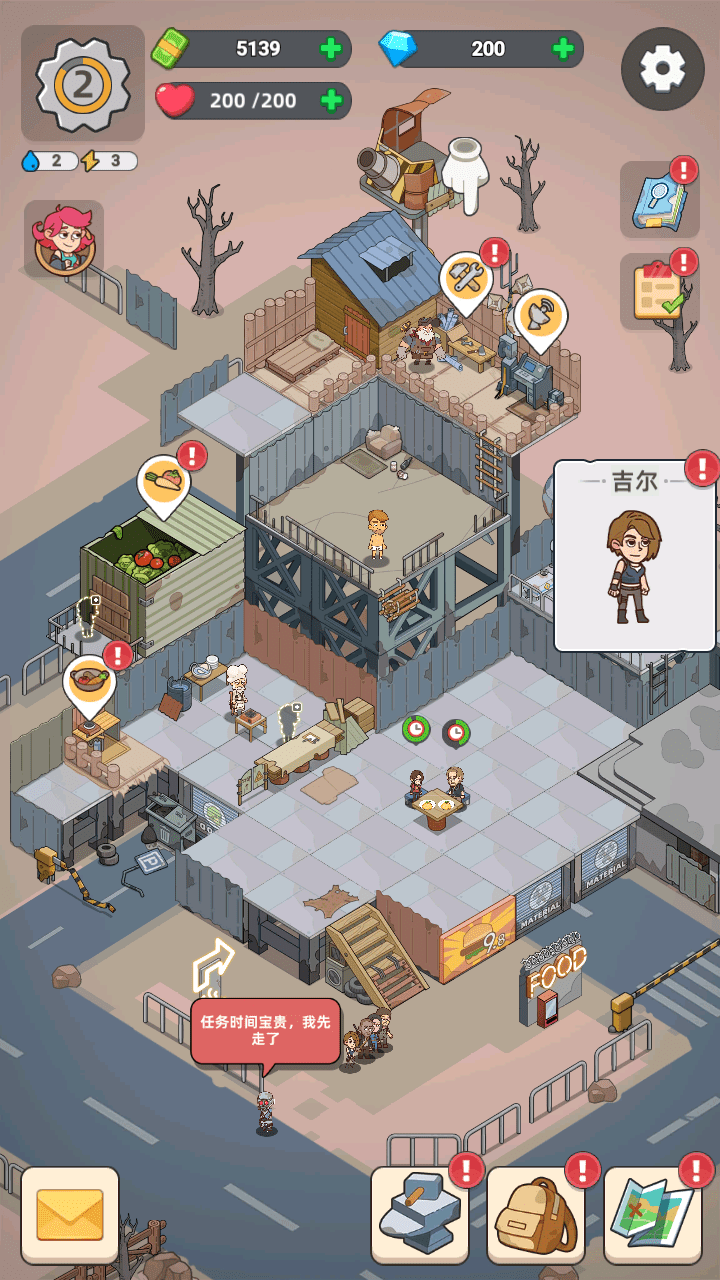Open the level 2 gear badge
Viewport: 720px width, 1280px height.
coord(83,84)
